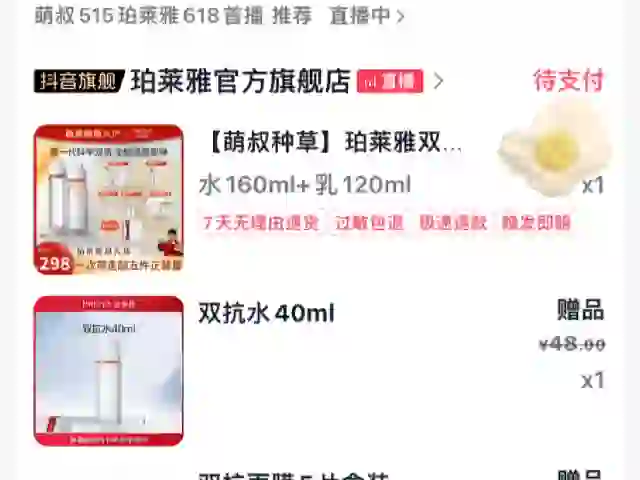
Task: Open the 直播中 live stream link
Action: (x=366, y=16)
